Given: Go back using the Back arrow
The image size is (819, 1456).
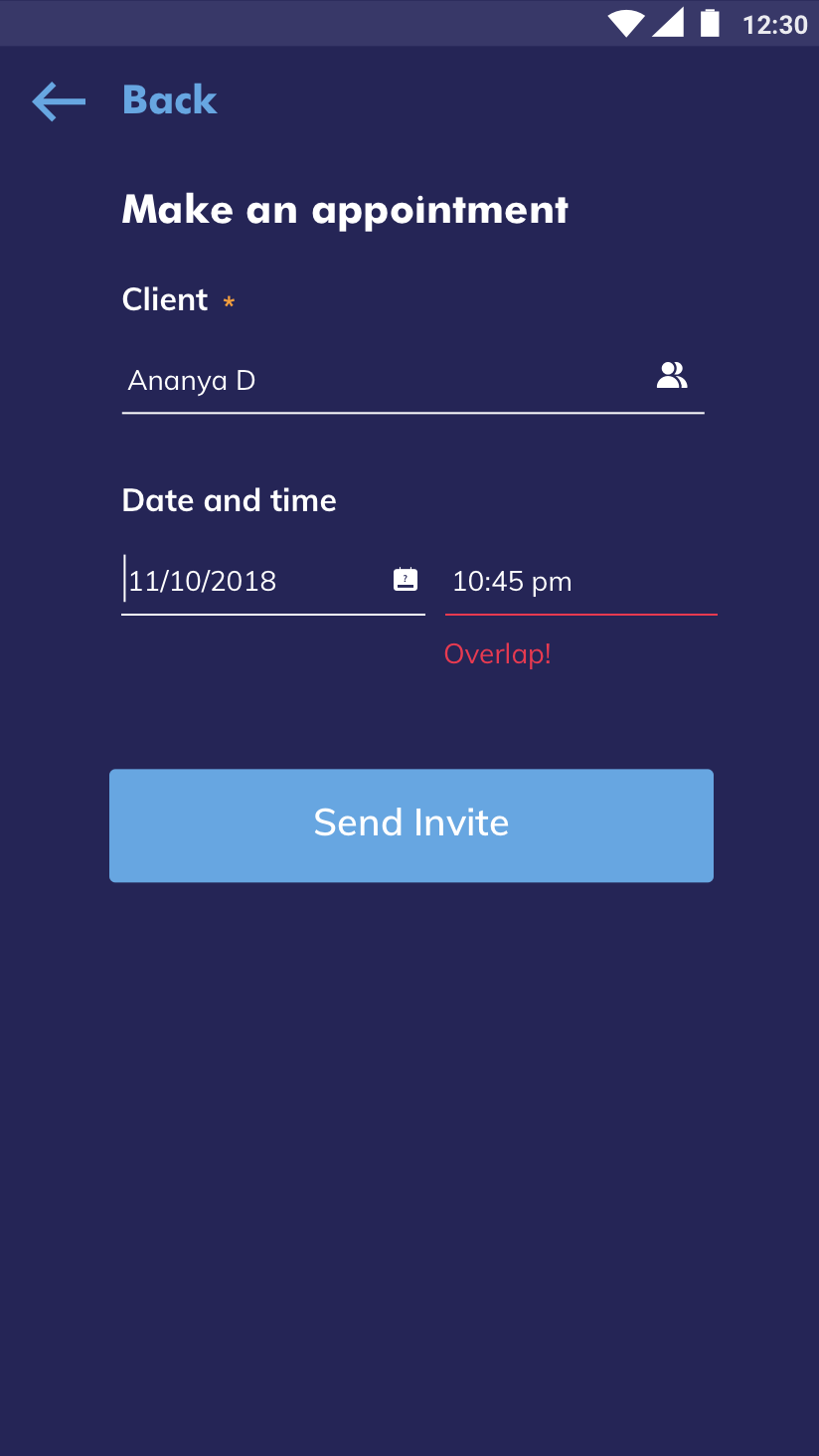Looking at the screenshot, I should click(x=59, y=101).
